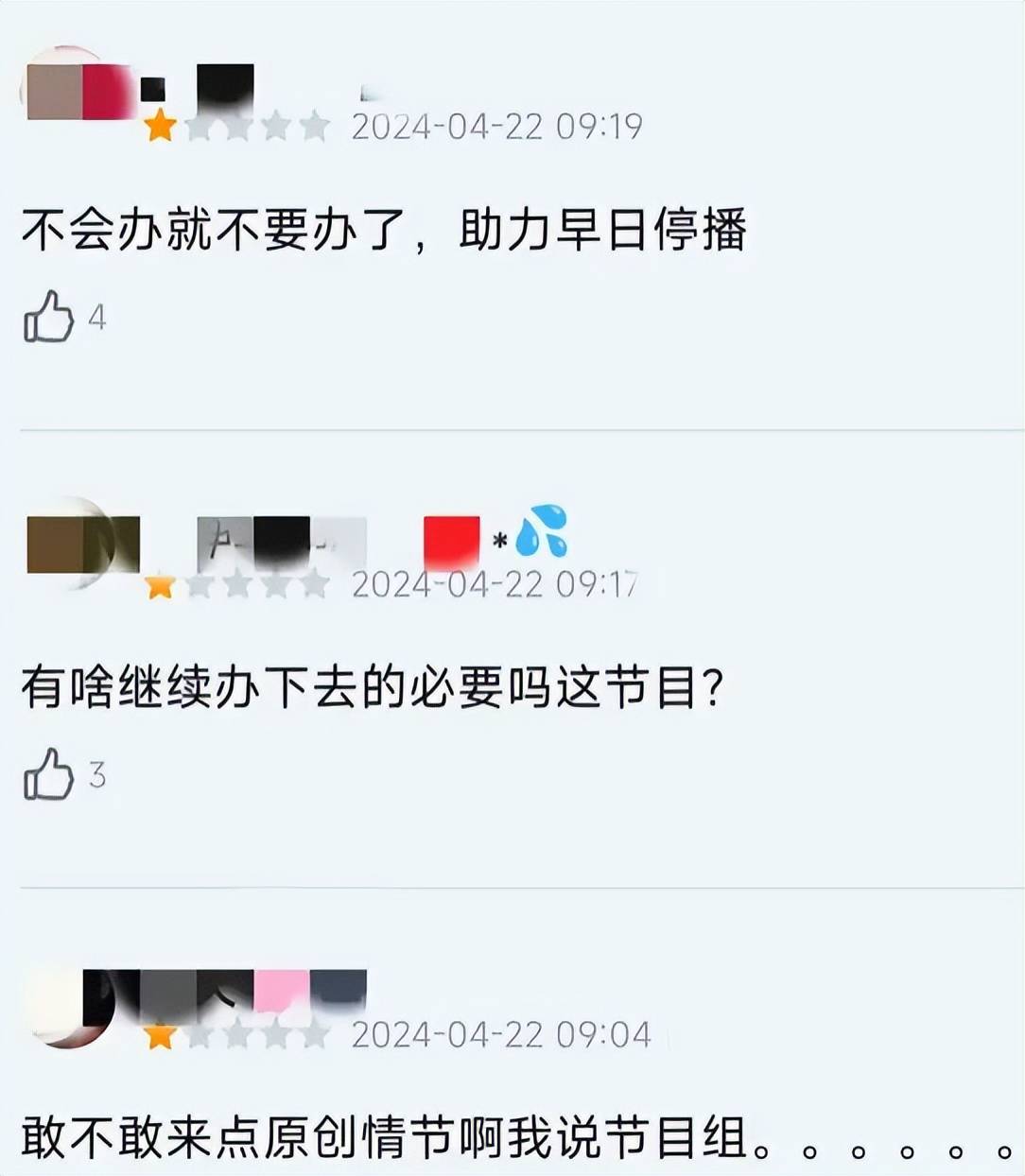Like the review '有啥继续办下去的必要吗这节目?'

click(x=48, y=774)
